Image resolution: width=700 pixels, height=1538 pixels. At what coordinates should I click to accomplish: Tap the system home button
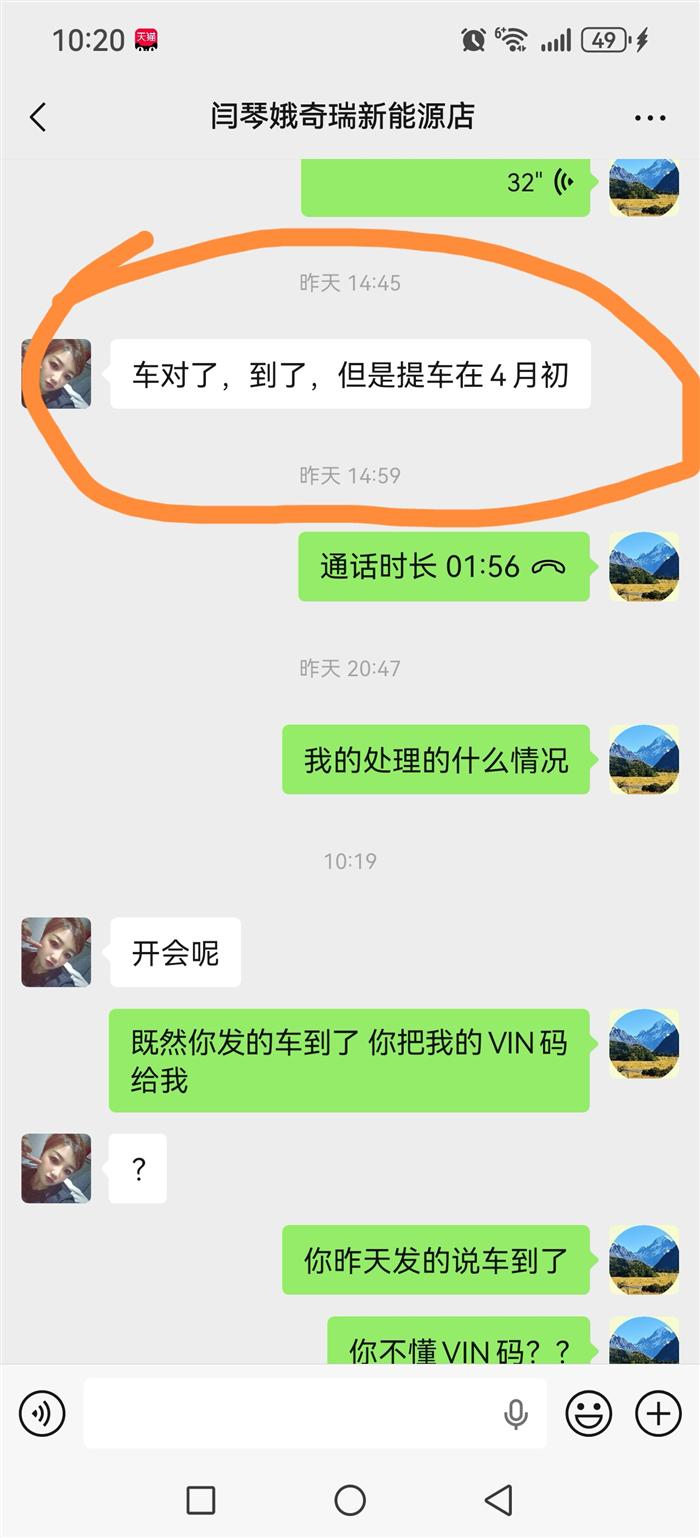[x=350, y=1499]
